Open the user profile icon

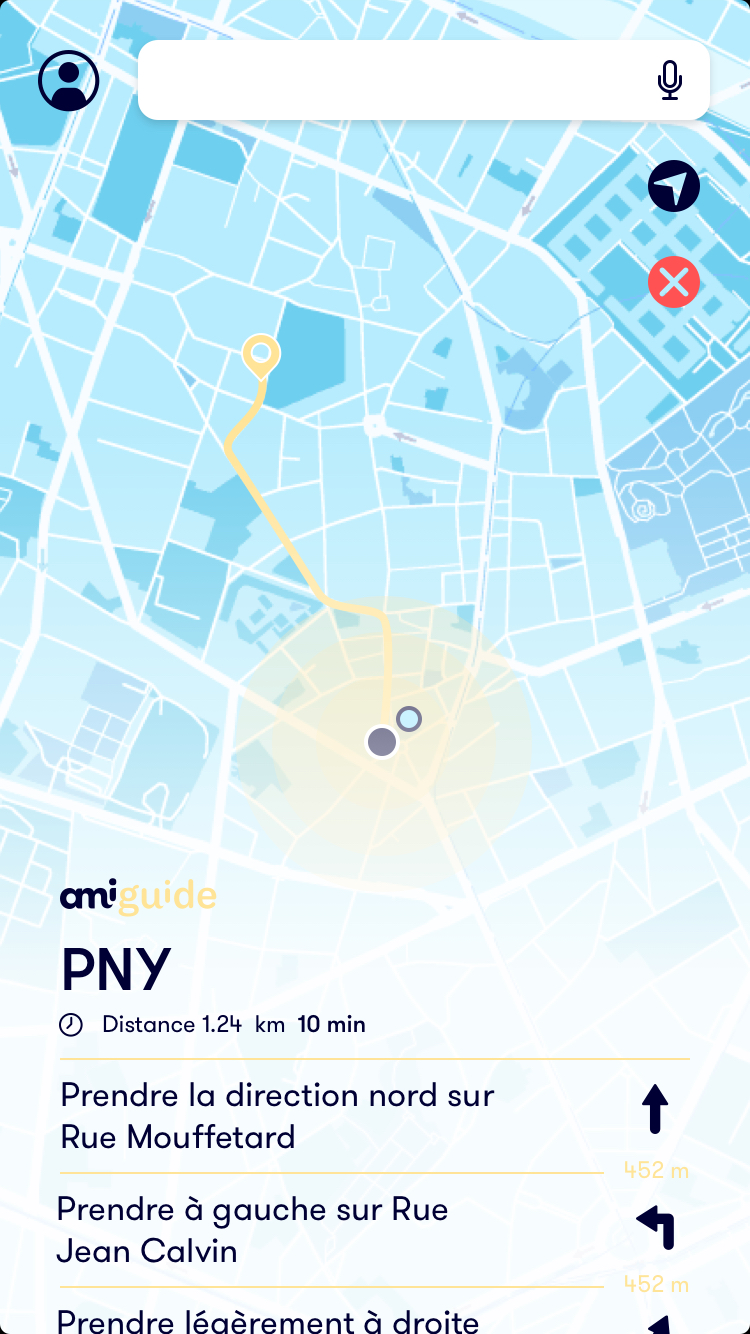click(69, 81)
